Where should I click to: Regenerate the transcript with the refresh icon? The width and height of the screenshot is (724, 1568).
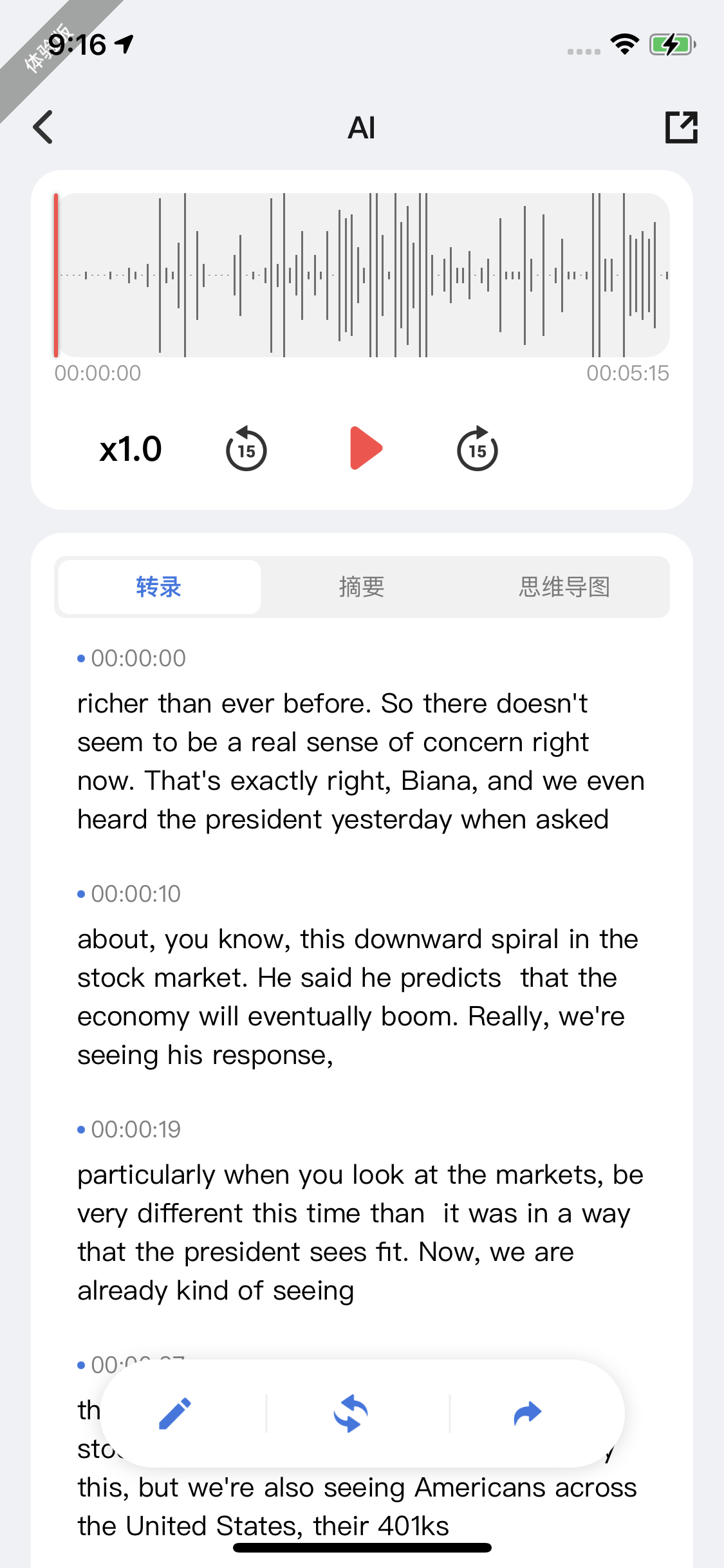tap(351, 1414)
